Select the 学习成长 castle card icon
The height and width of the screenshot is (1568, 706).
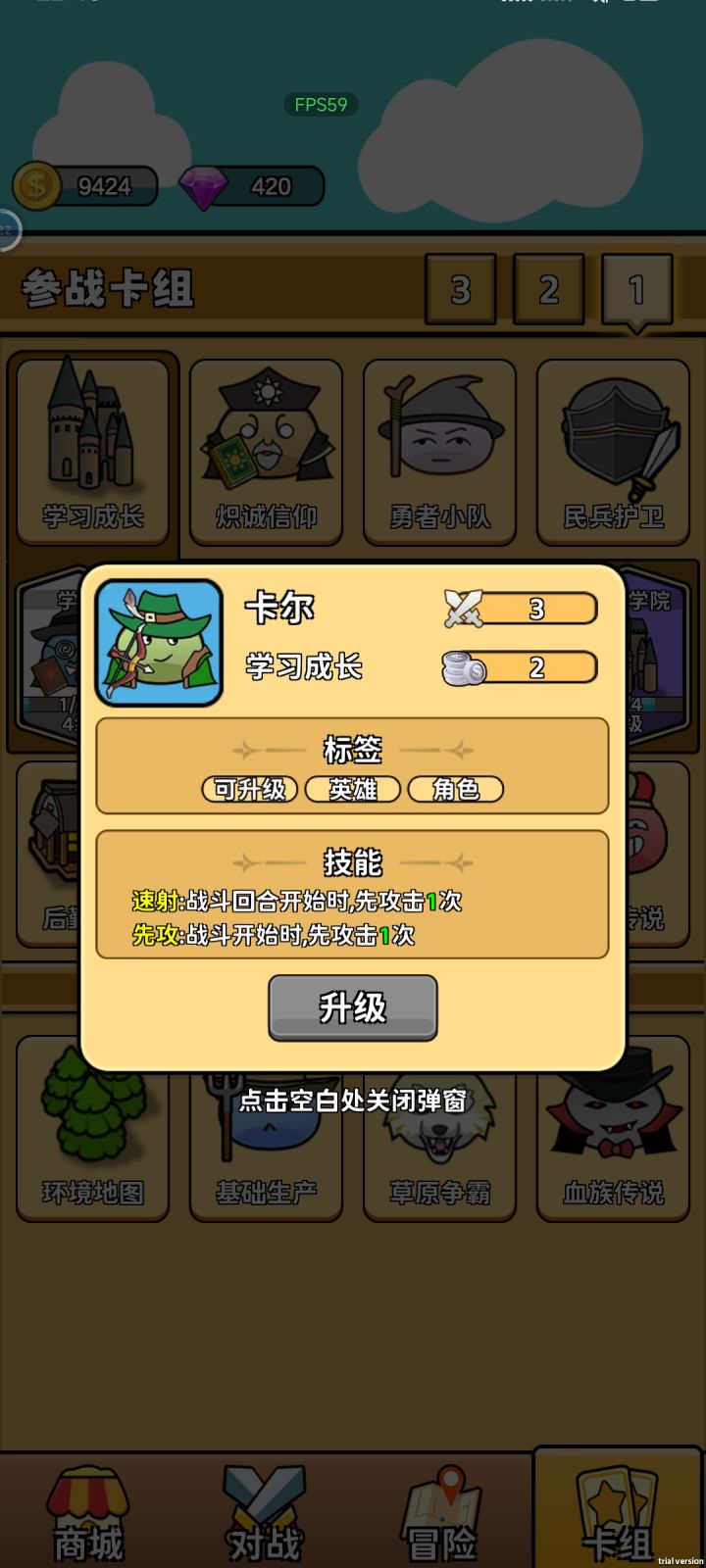click(x=93, y=446)
